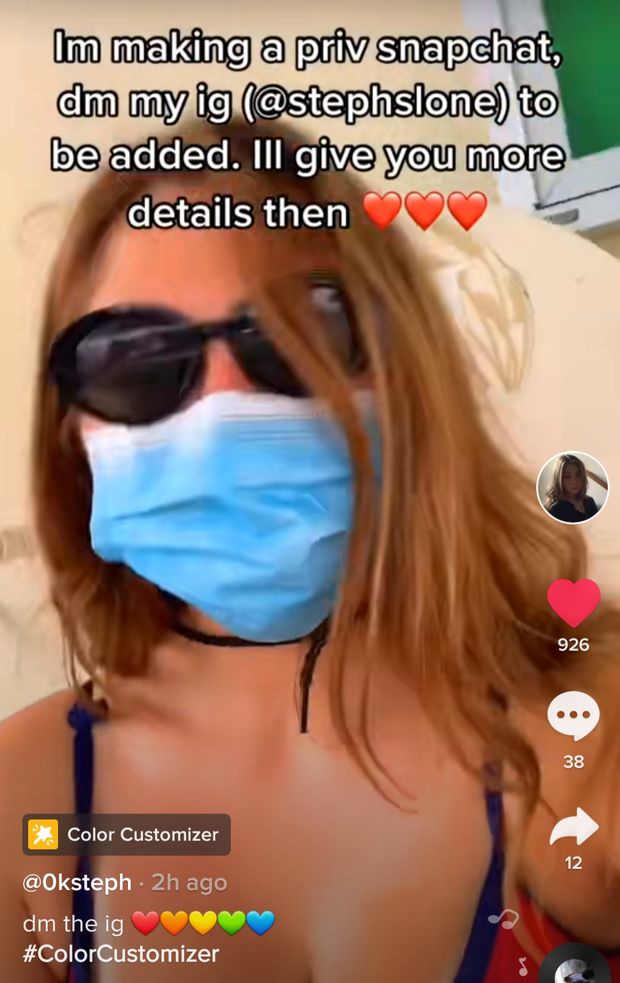Open the Color Customizer effect

click(127, 834)
